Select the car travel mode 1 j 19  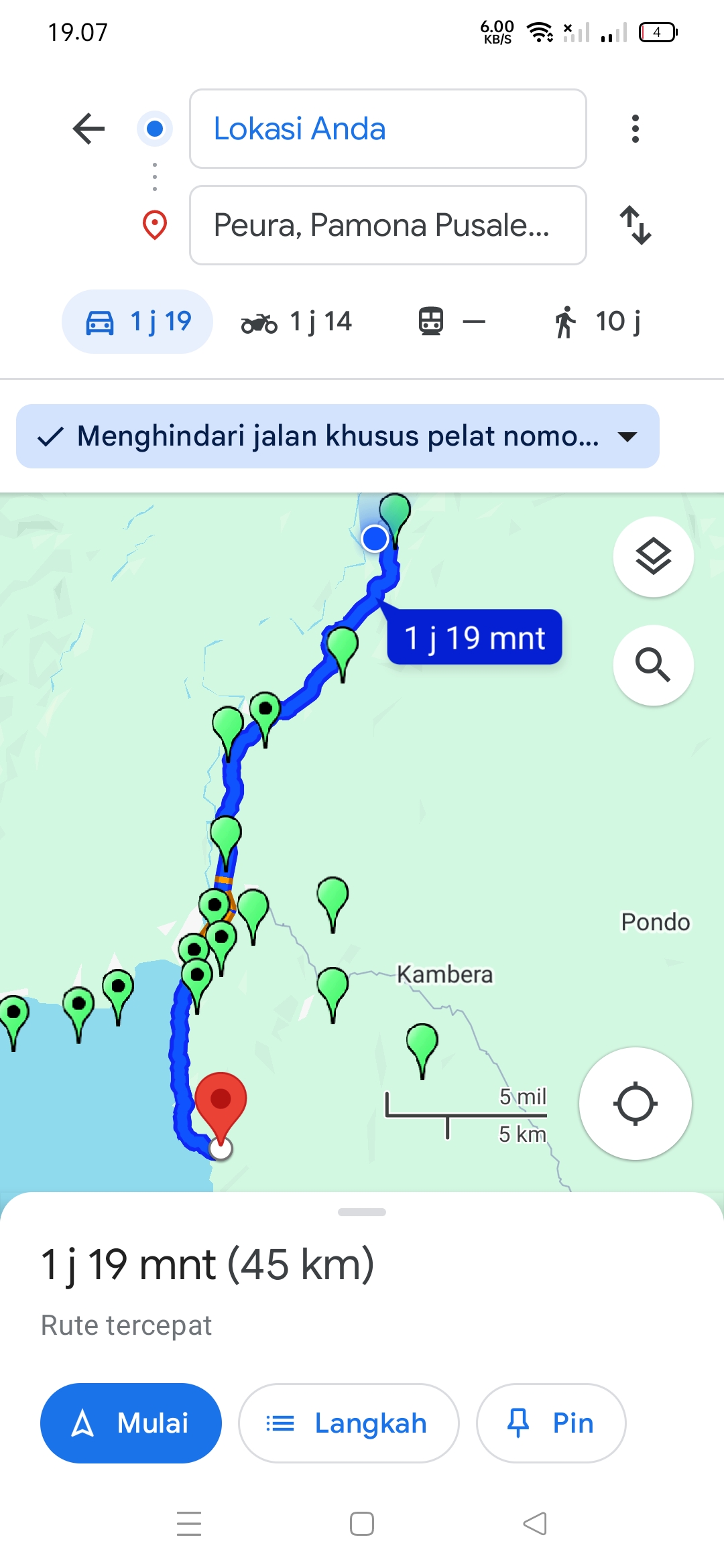(x=137, y=322)
